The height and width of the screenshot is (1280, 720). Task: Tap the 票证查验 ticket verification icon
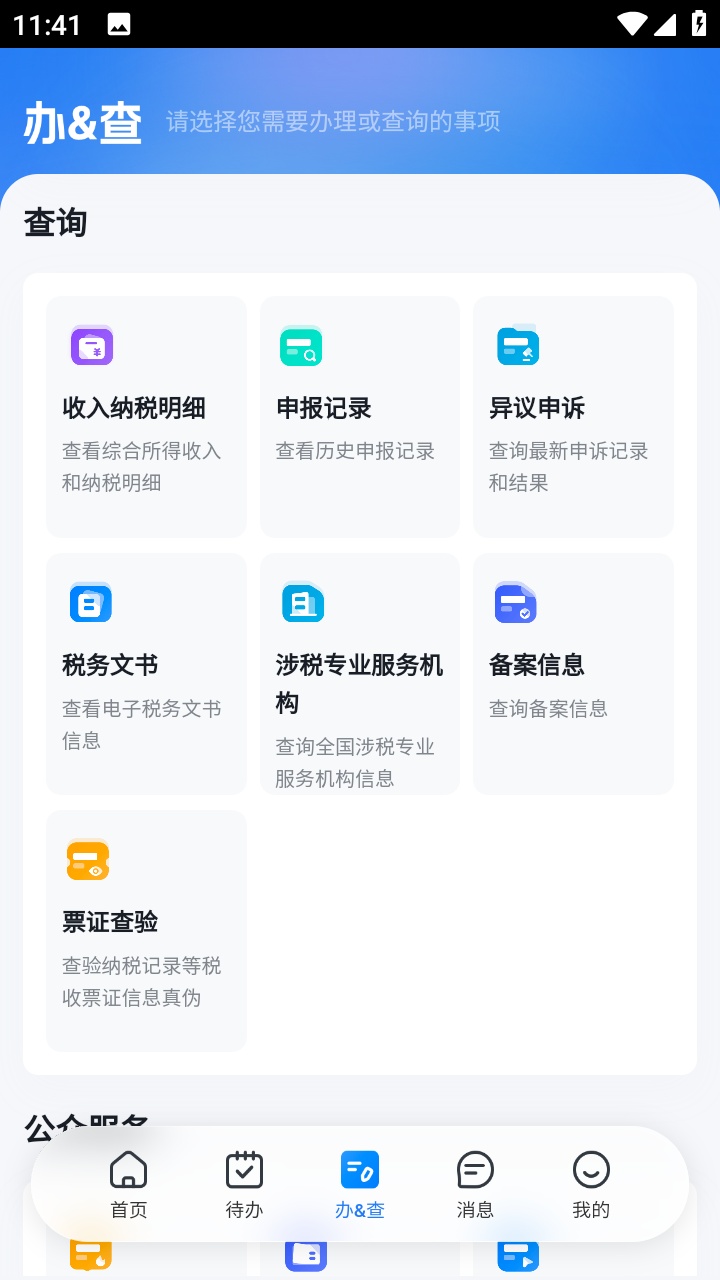[90, 859]
